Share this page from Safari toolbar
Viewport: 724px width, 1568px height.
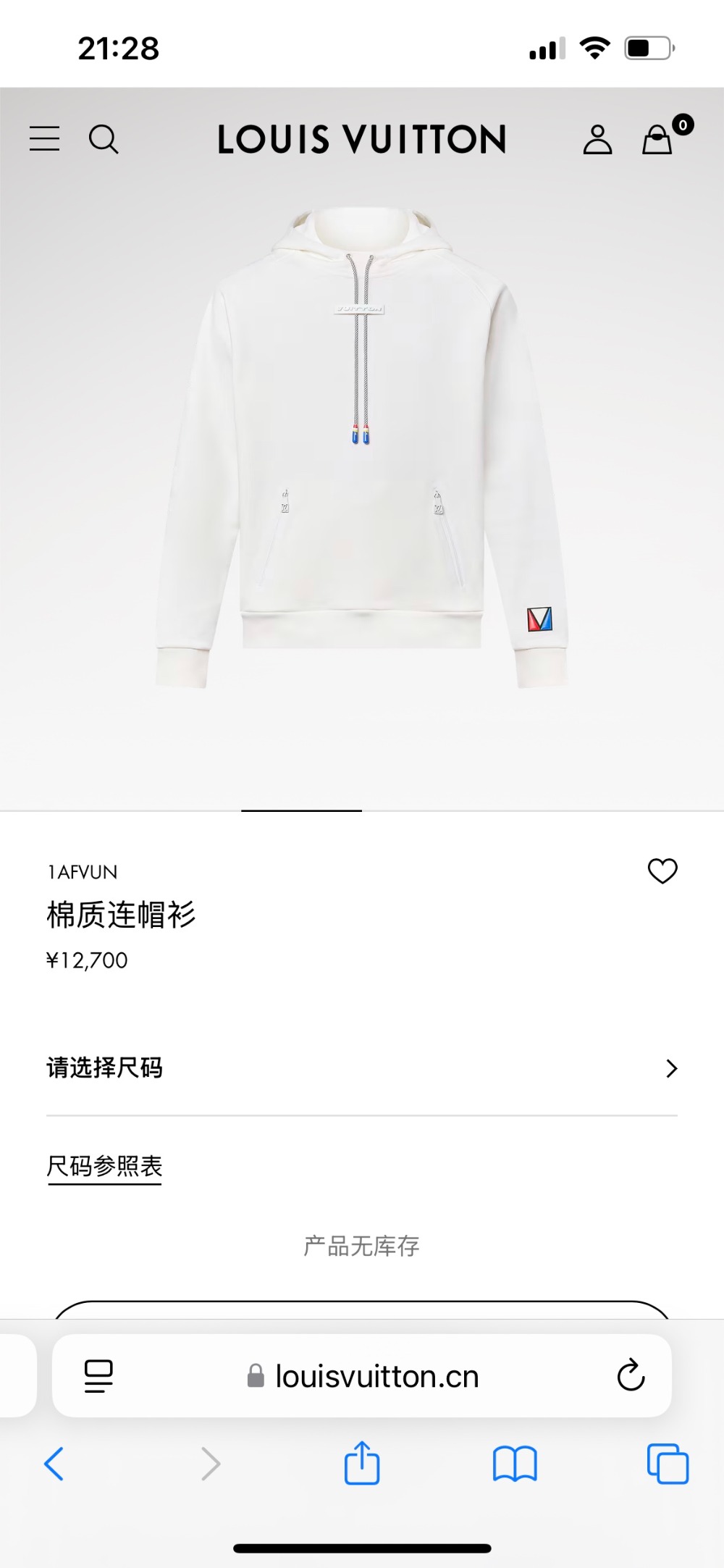361,1463
